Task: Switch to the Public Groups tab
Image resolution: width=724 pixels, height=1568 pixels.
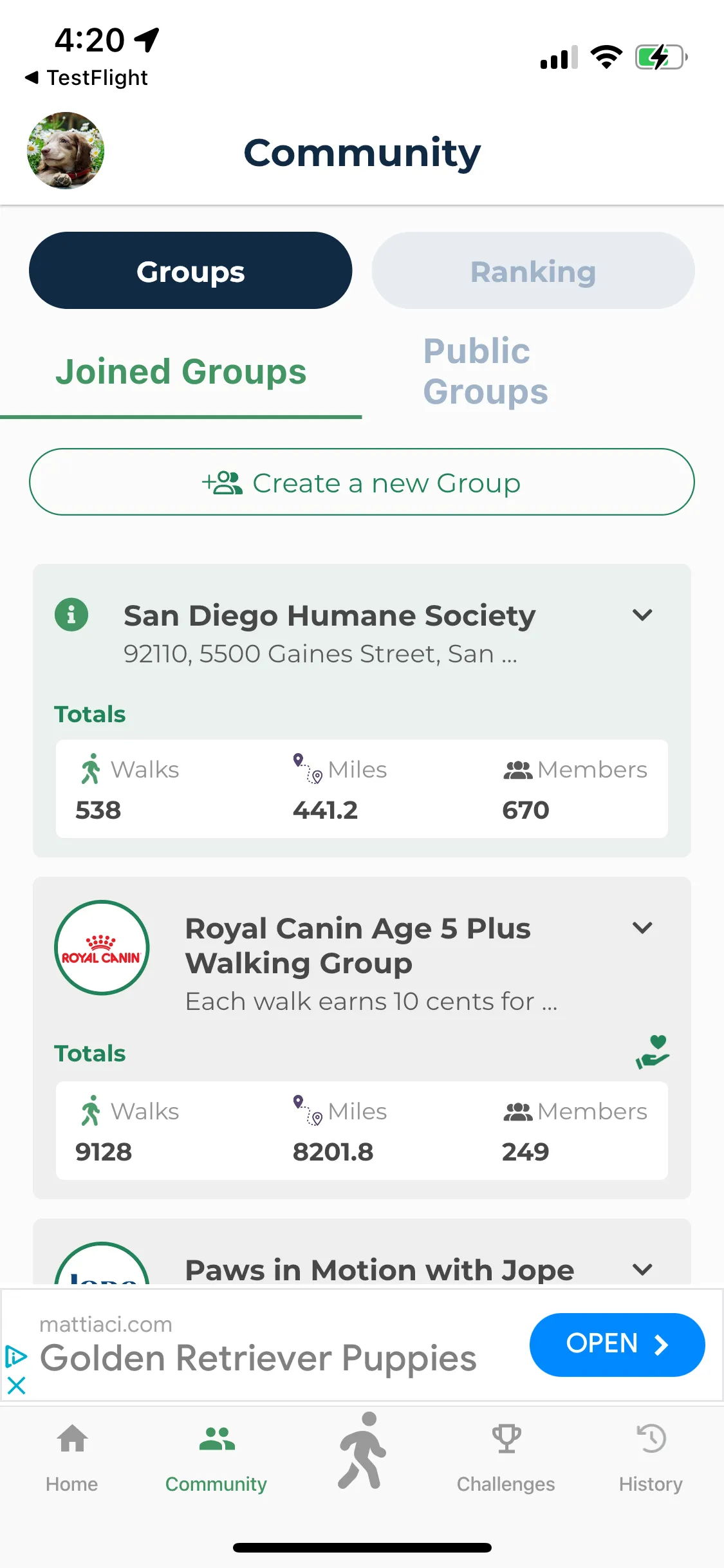Action: [x=485, y=371]
